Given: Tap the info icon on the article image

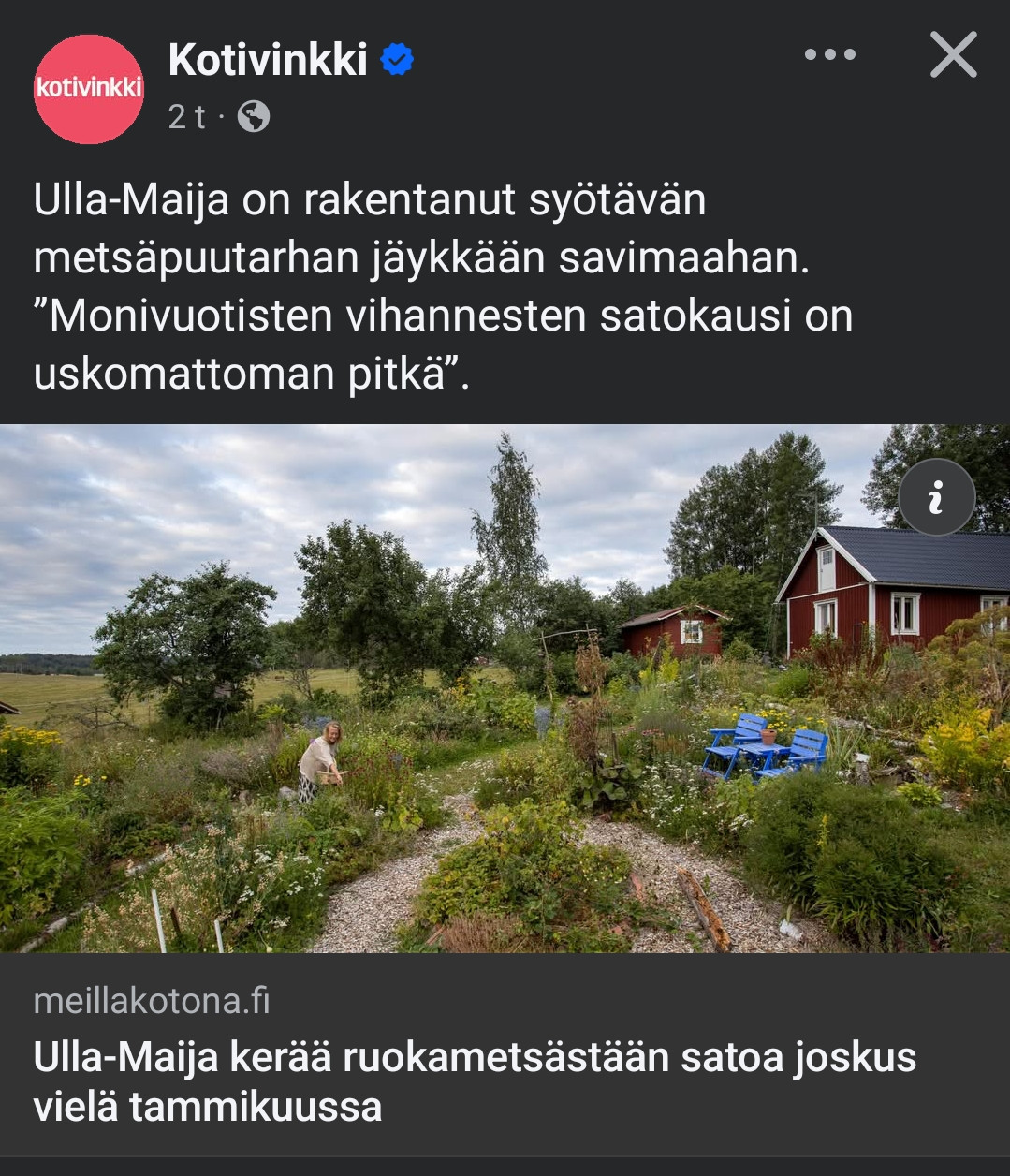Looking at the screenshot, I should click(936, 497).
